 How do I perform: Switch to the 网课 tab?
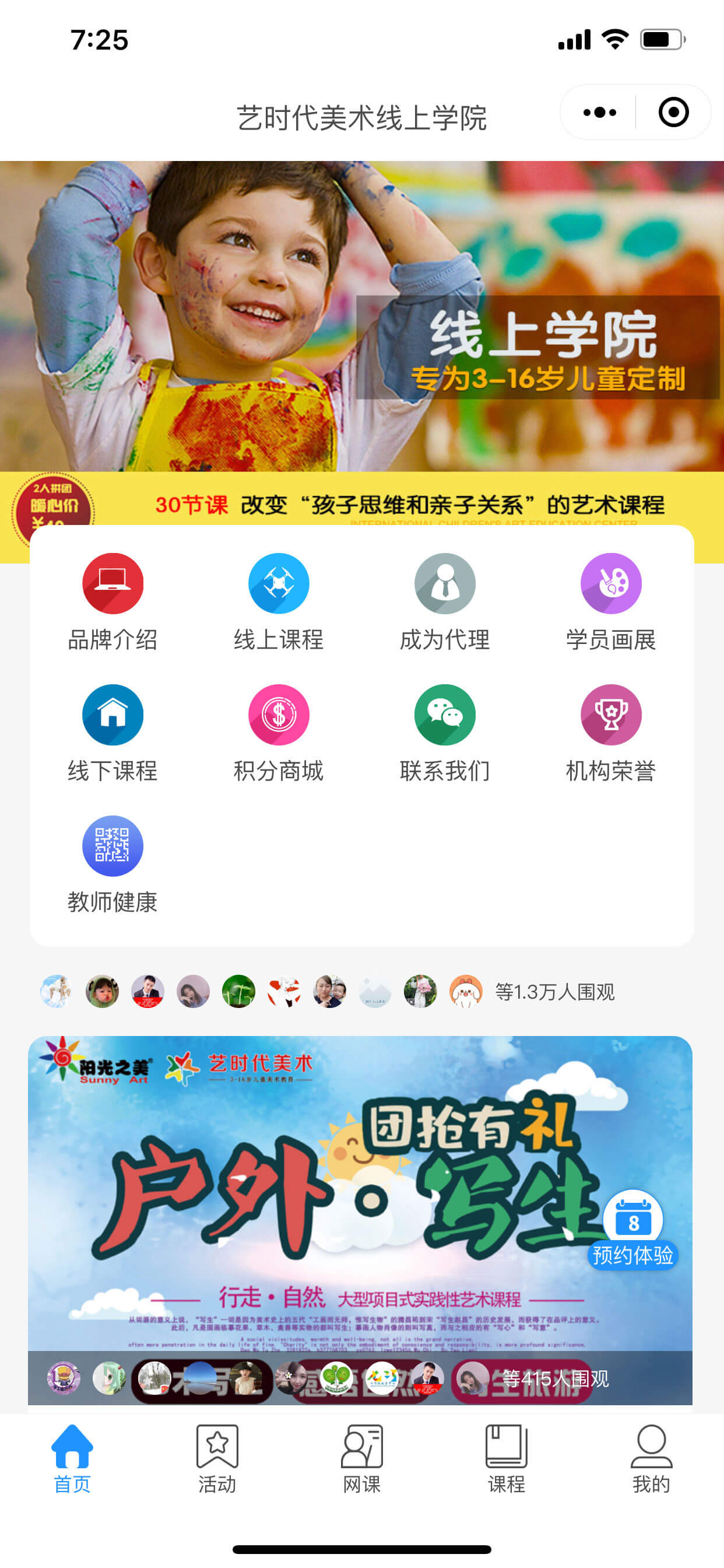(361, 1458)
